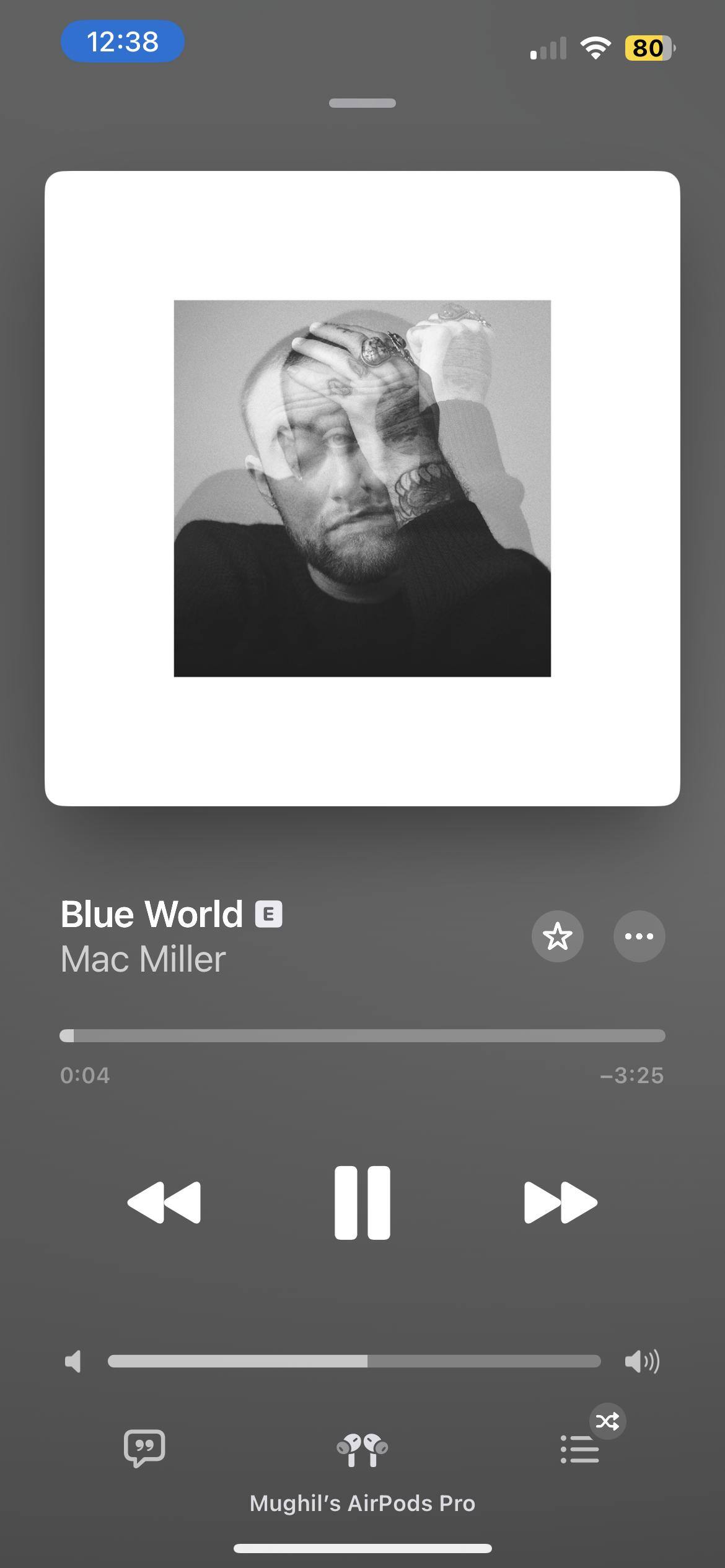
Task: Pause the song Blue World
Action: tap(362, 1203)
